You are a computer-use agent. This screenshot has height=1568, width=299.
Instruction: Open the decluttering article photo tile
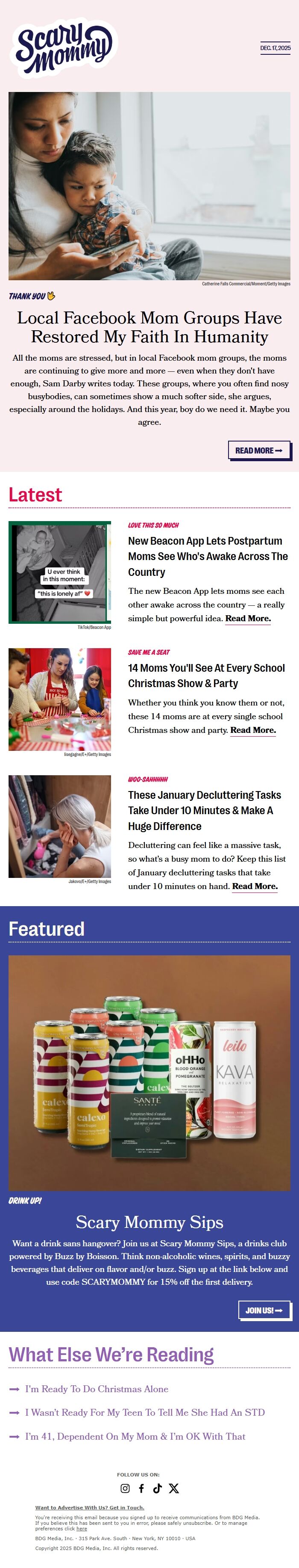[59, 826]
